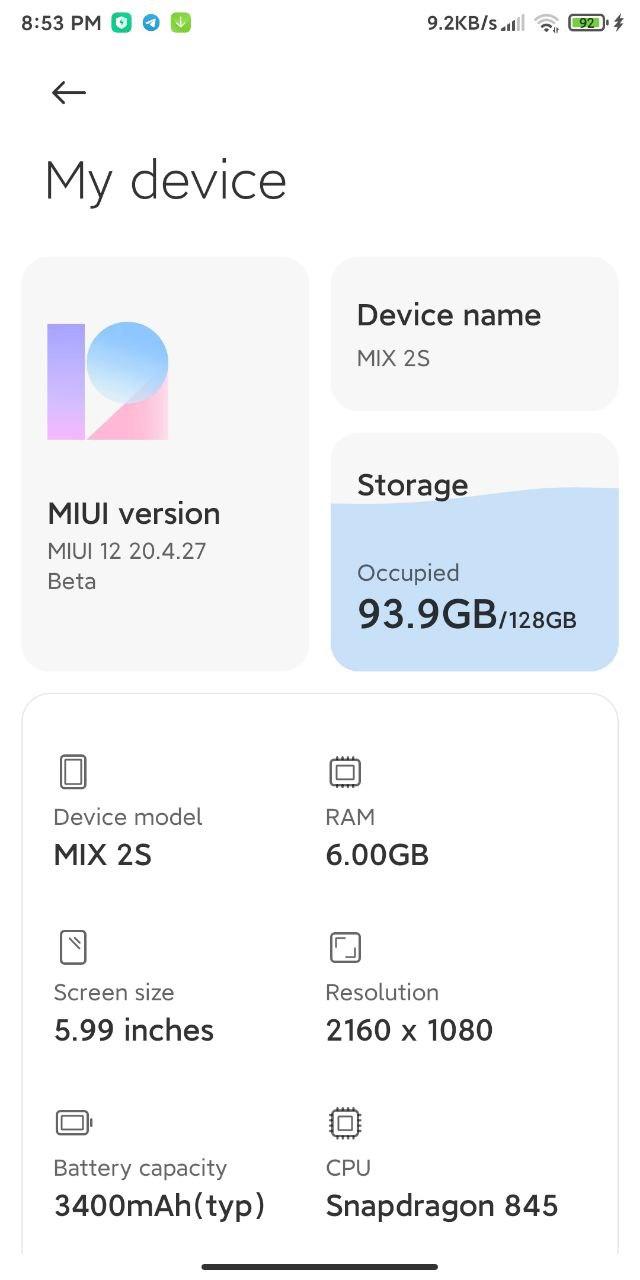Go back using the arrow icon
The height and width of the screenshot is (1280, 640).
point(69,93)
